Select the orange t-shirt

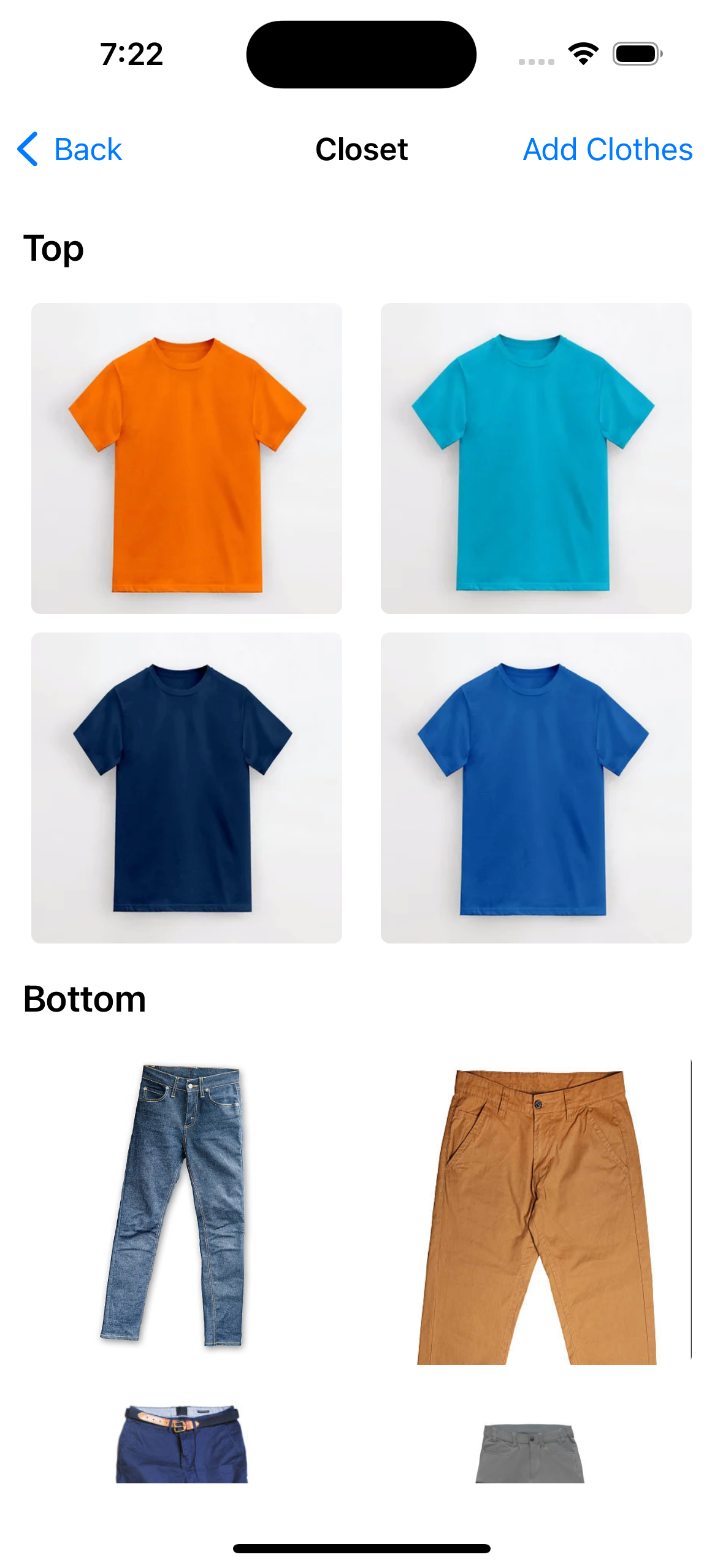[186, 458]
